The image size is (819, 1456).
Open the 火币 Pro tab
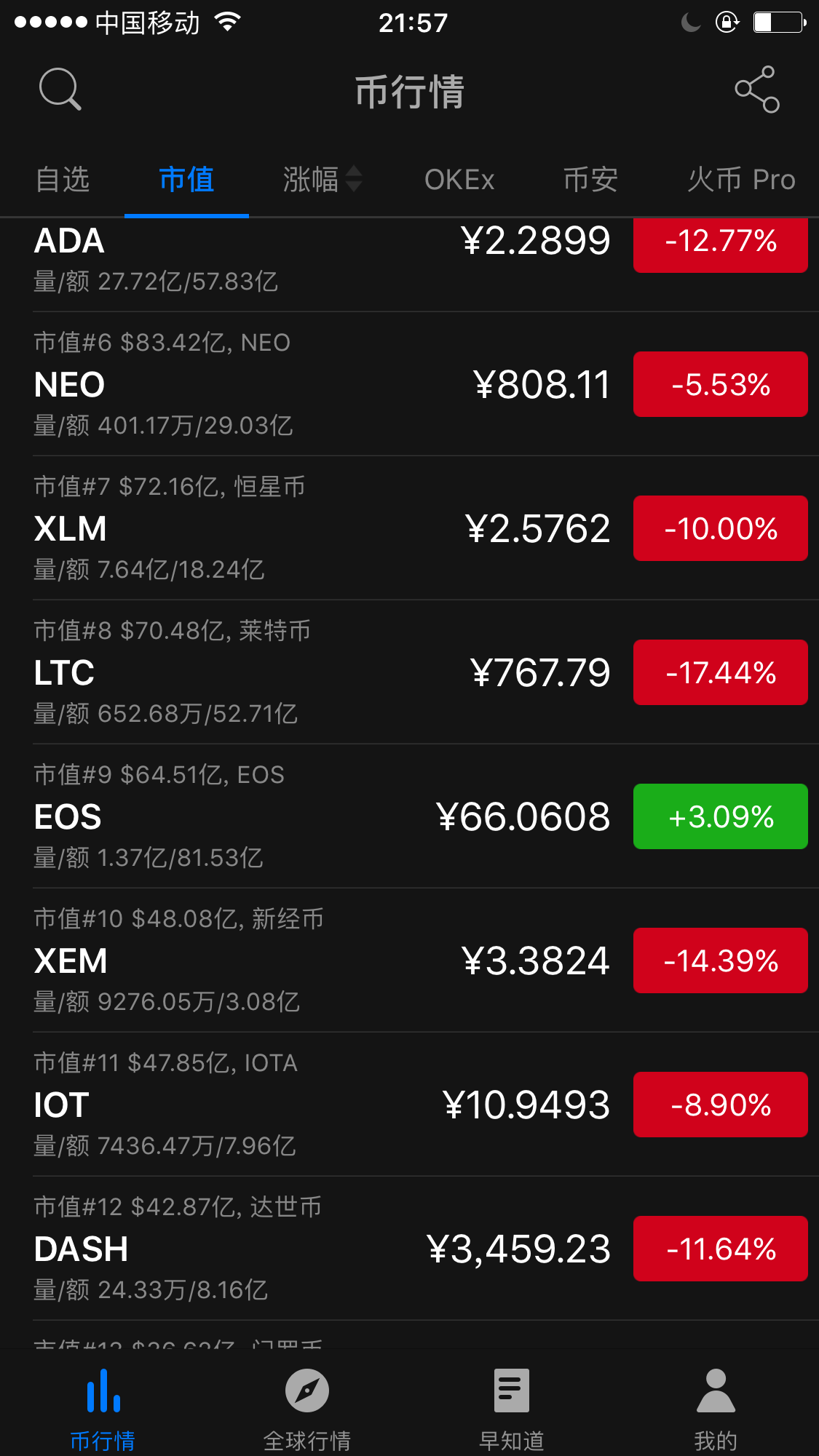click(x=741, y=180)
